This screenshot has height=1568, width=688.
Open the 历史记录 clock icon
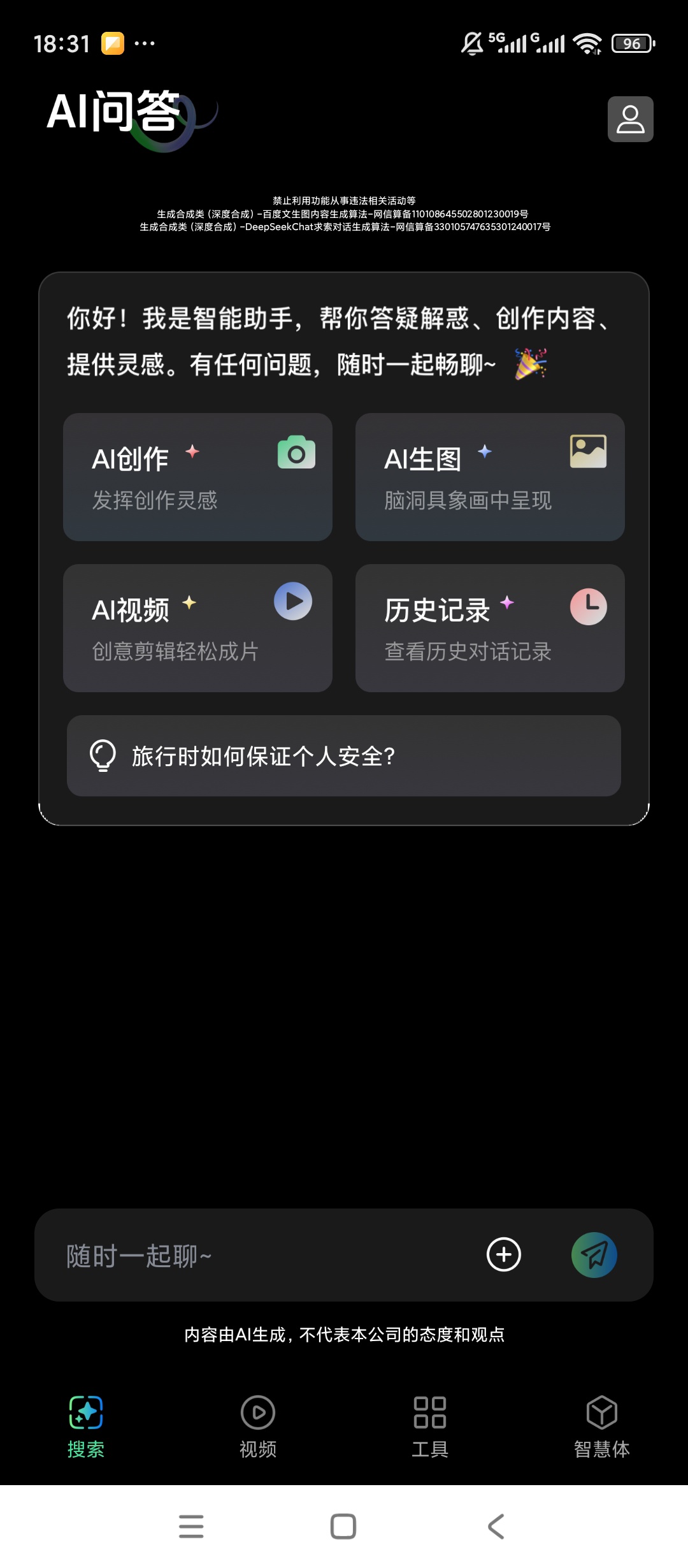tap(588, 606)
